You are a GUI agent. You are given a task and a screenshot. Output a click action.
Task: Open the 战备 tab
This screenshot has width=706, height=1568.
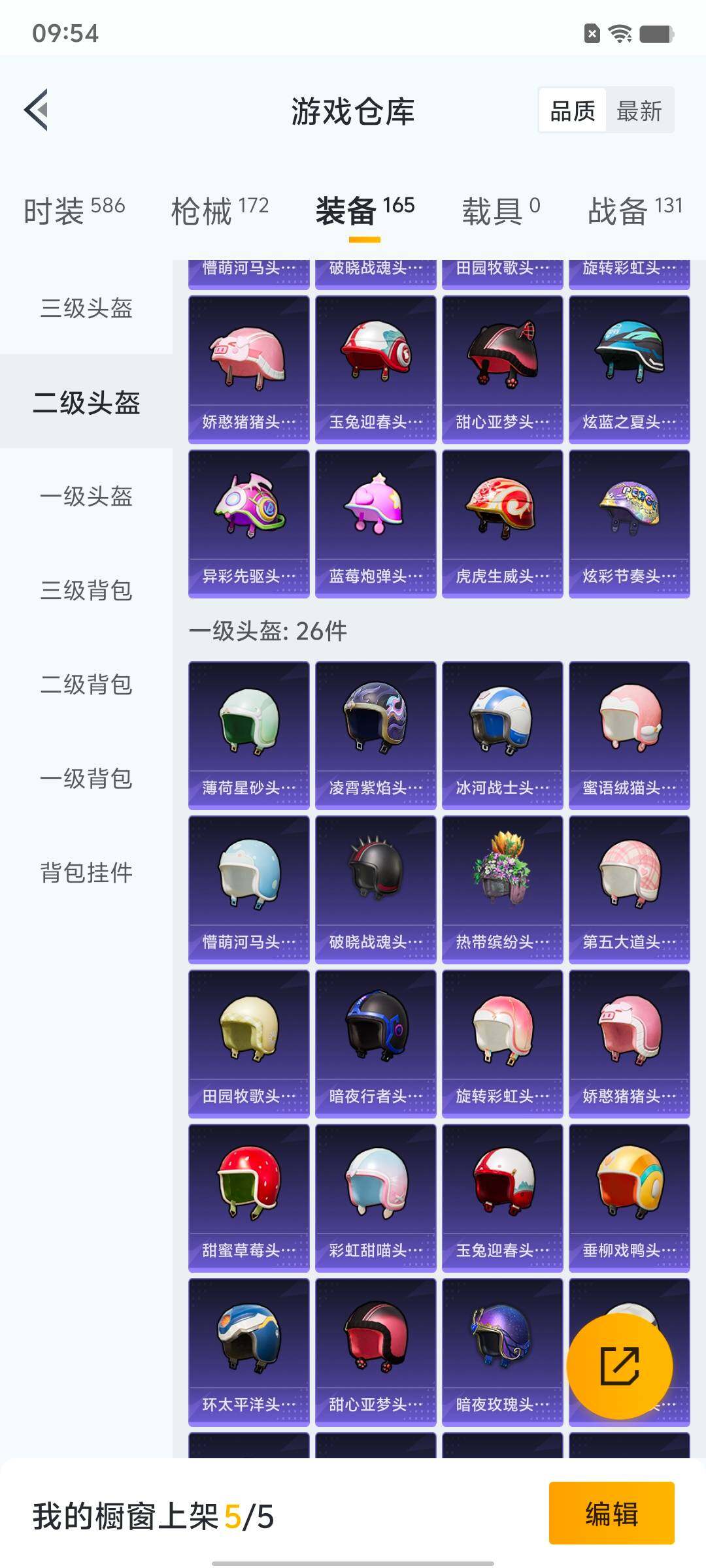[x=634, y=210]
